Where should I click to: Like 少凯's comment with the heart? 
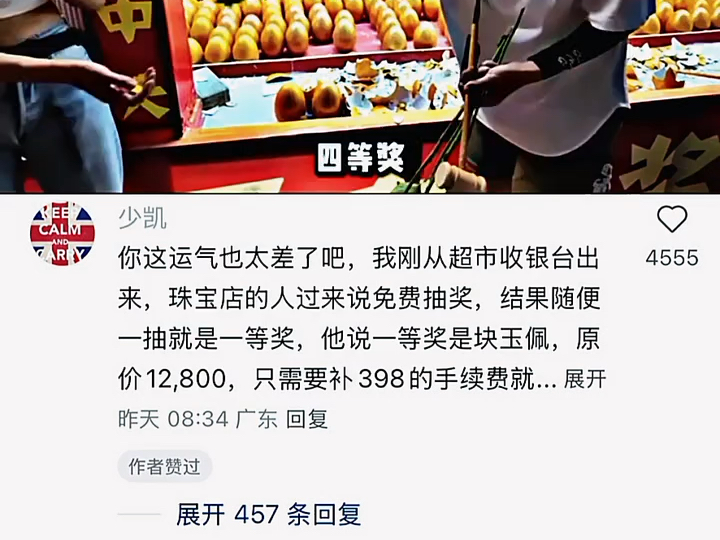[x=672, y=220]
